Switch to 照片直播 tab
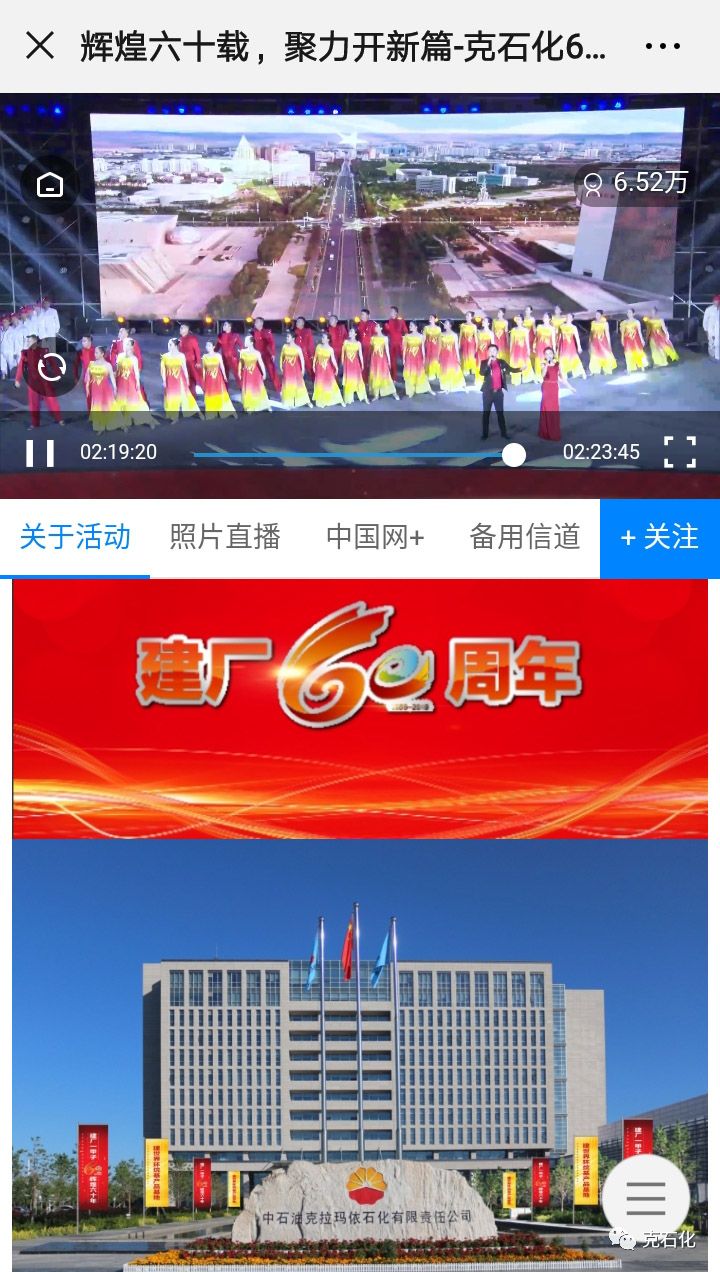This screenshot has width=720, height=1272. click(225, 537)
